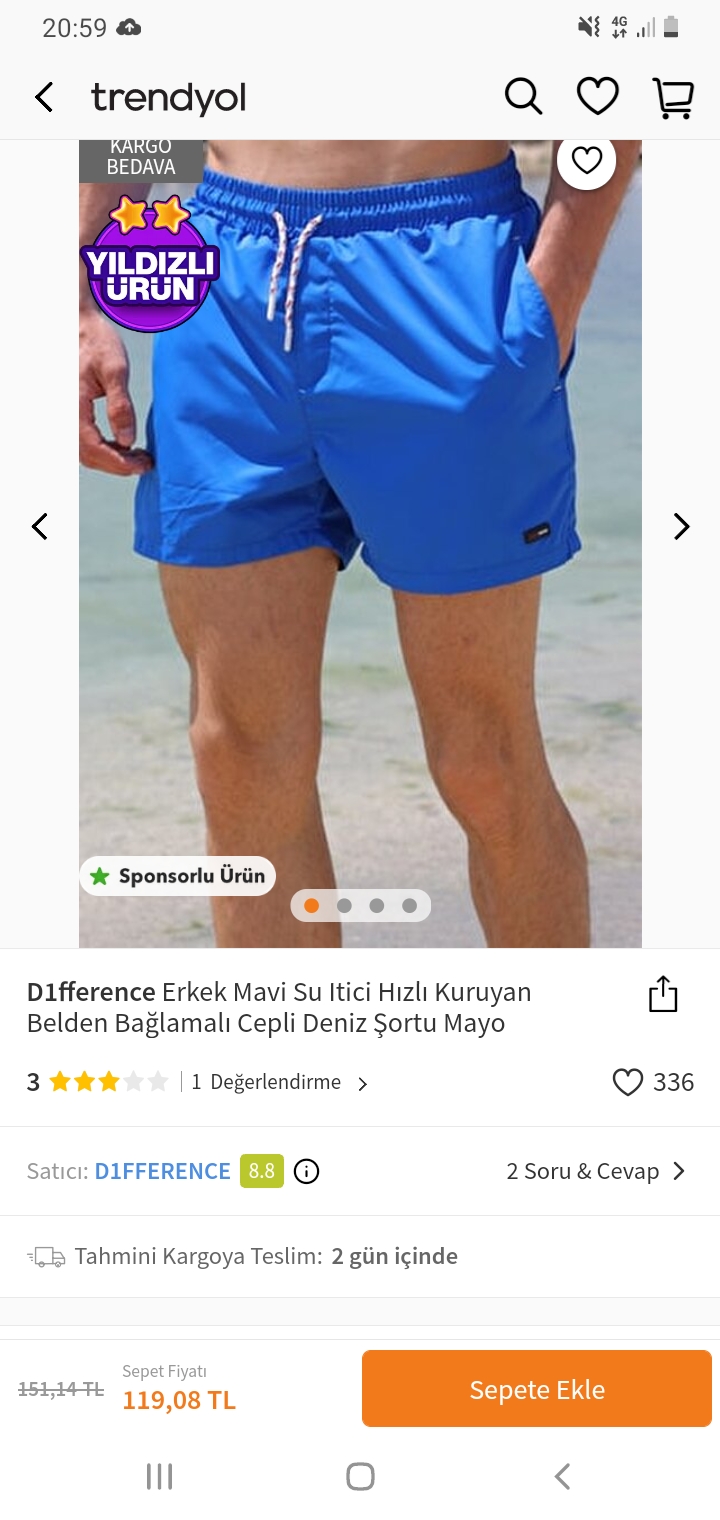
Task: Open recent apps from the navigation bar
Action: coord(159,1476)
